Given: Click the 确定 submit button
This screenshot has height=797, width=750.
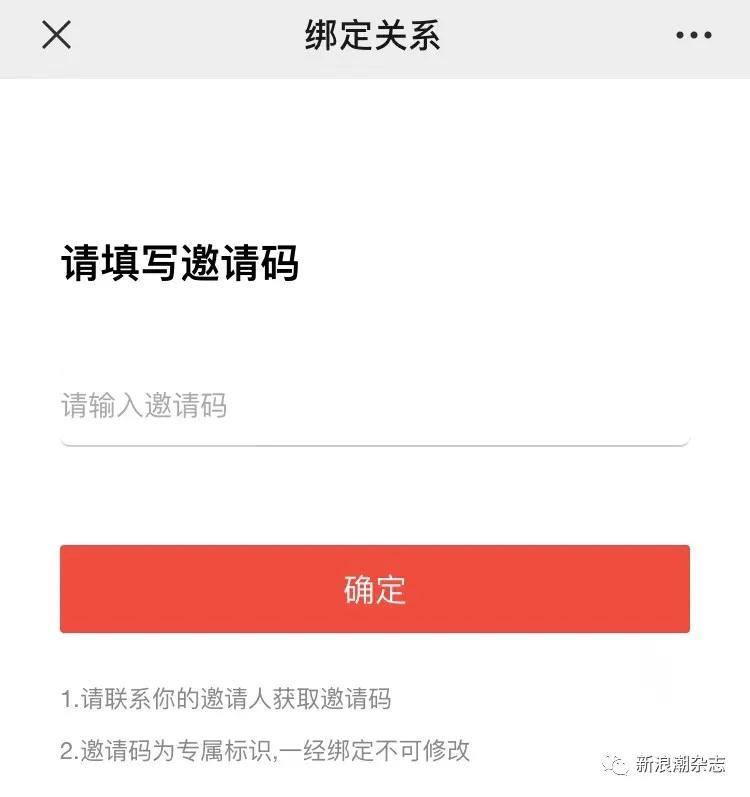Looking at the screenshot, I should tap(374, 590).
